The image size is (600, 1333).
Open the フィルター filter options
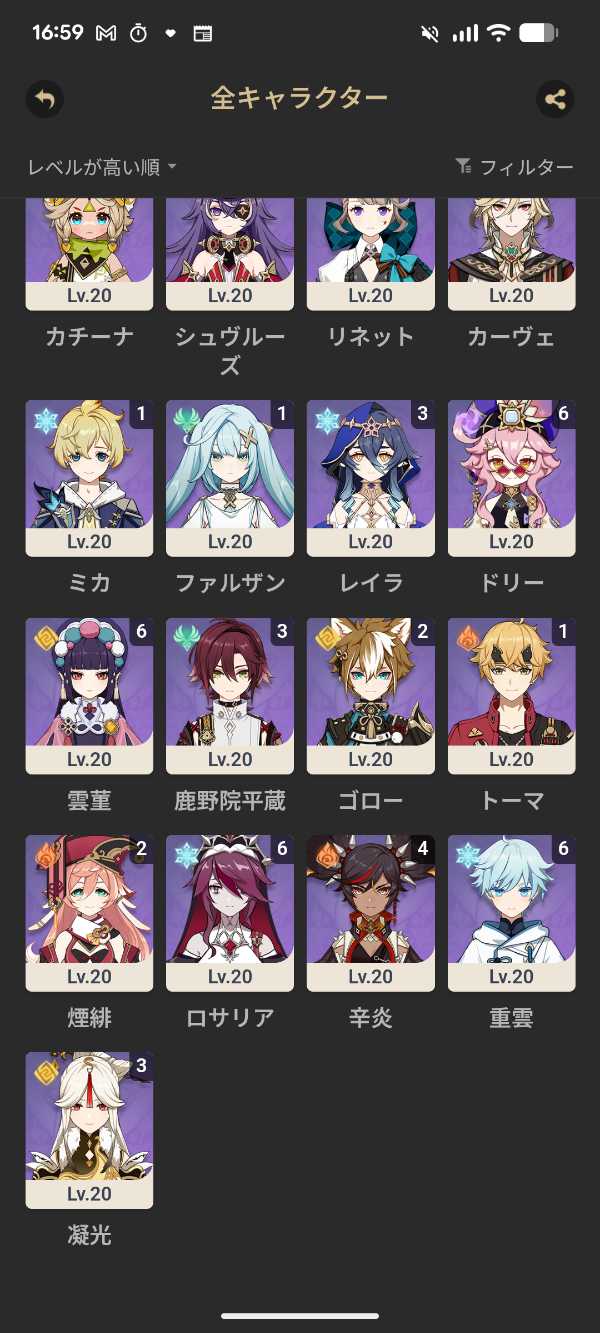point(514,167)
